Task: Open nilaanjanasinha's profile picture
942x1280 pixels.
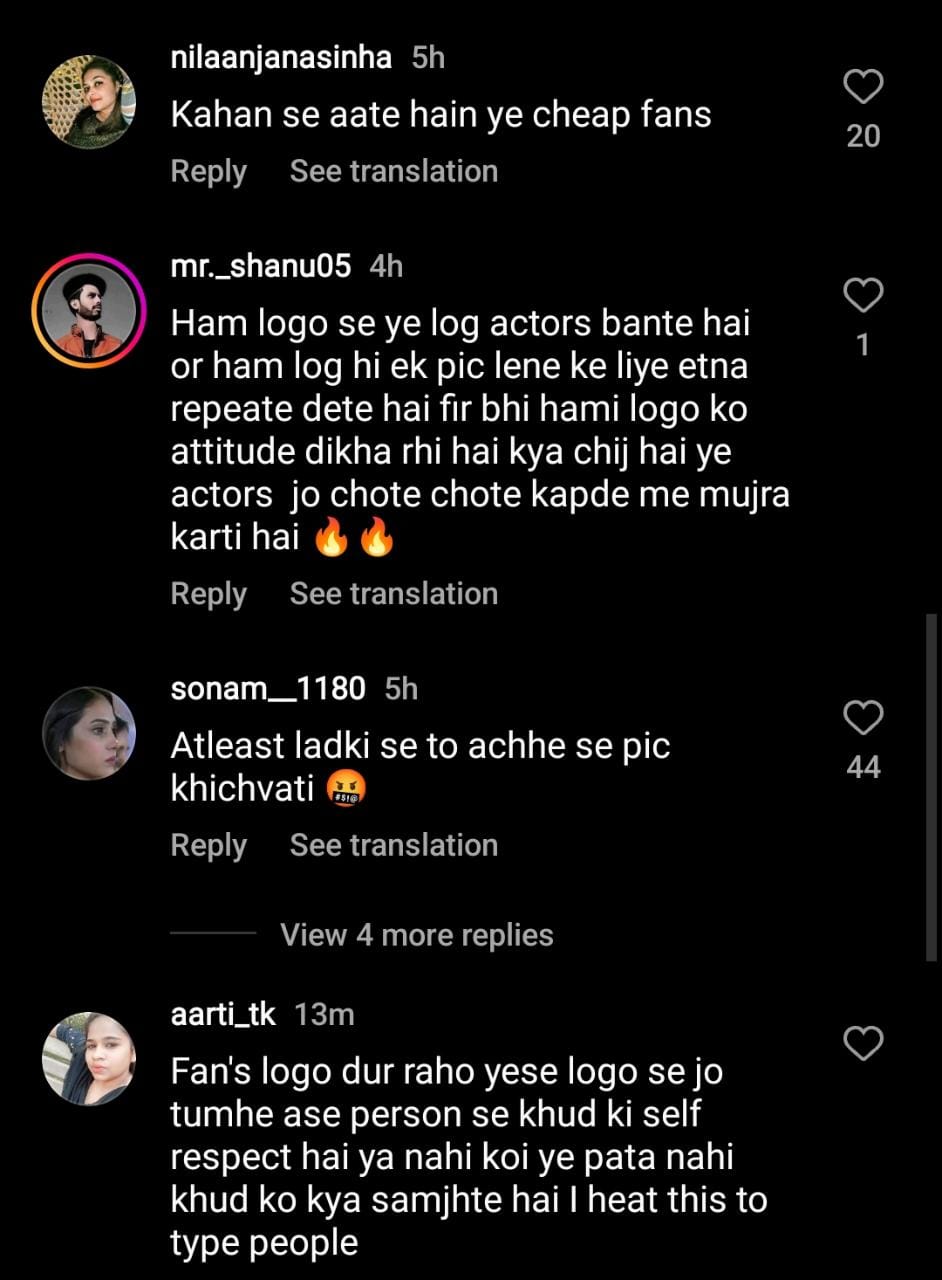Action: [x=88, y=101]
